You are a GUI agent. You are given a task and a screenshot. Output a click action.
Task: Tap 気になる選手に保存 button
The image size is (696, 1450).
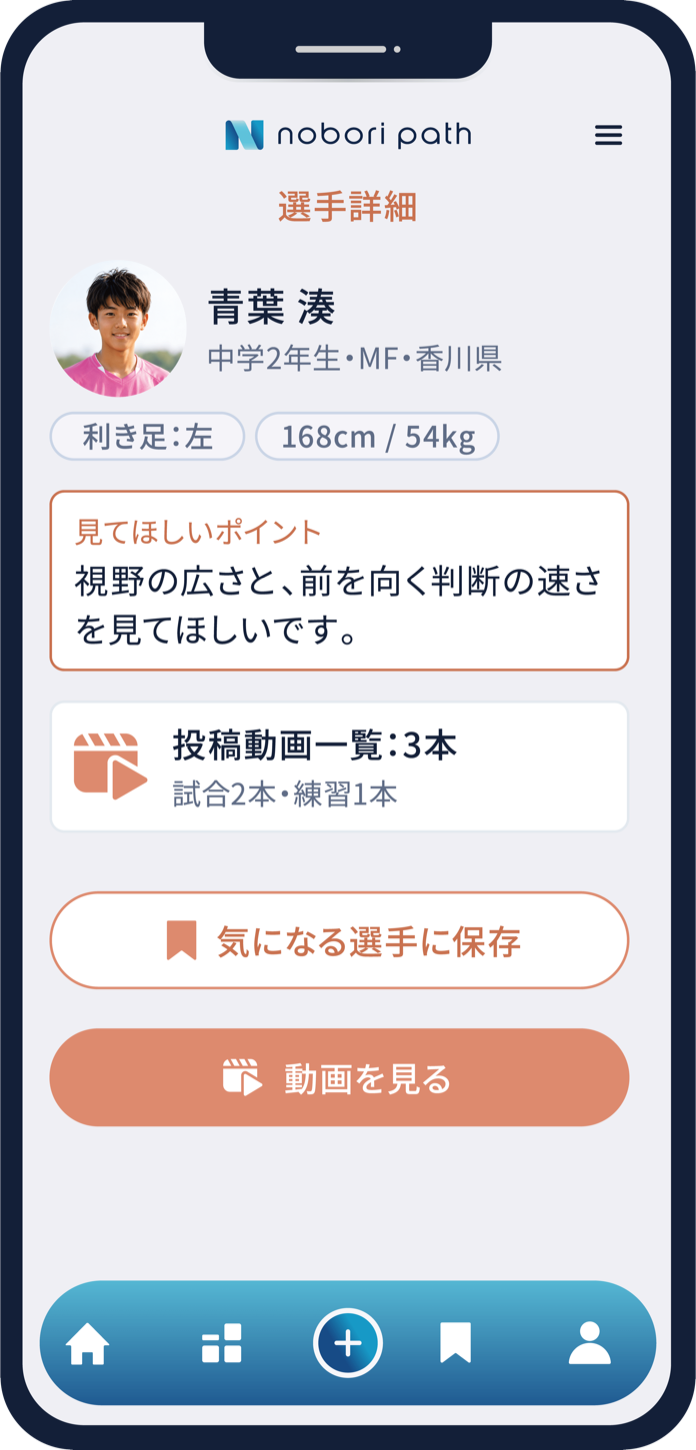tap(339, 941)
